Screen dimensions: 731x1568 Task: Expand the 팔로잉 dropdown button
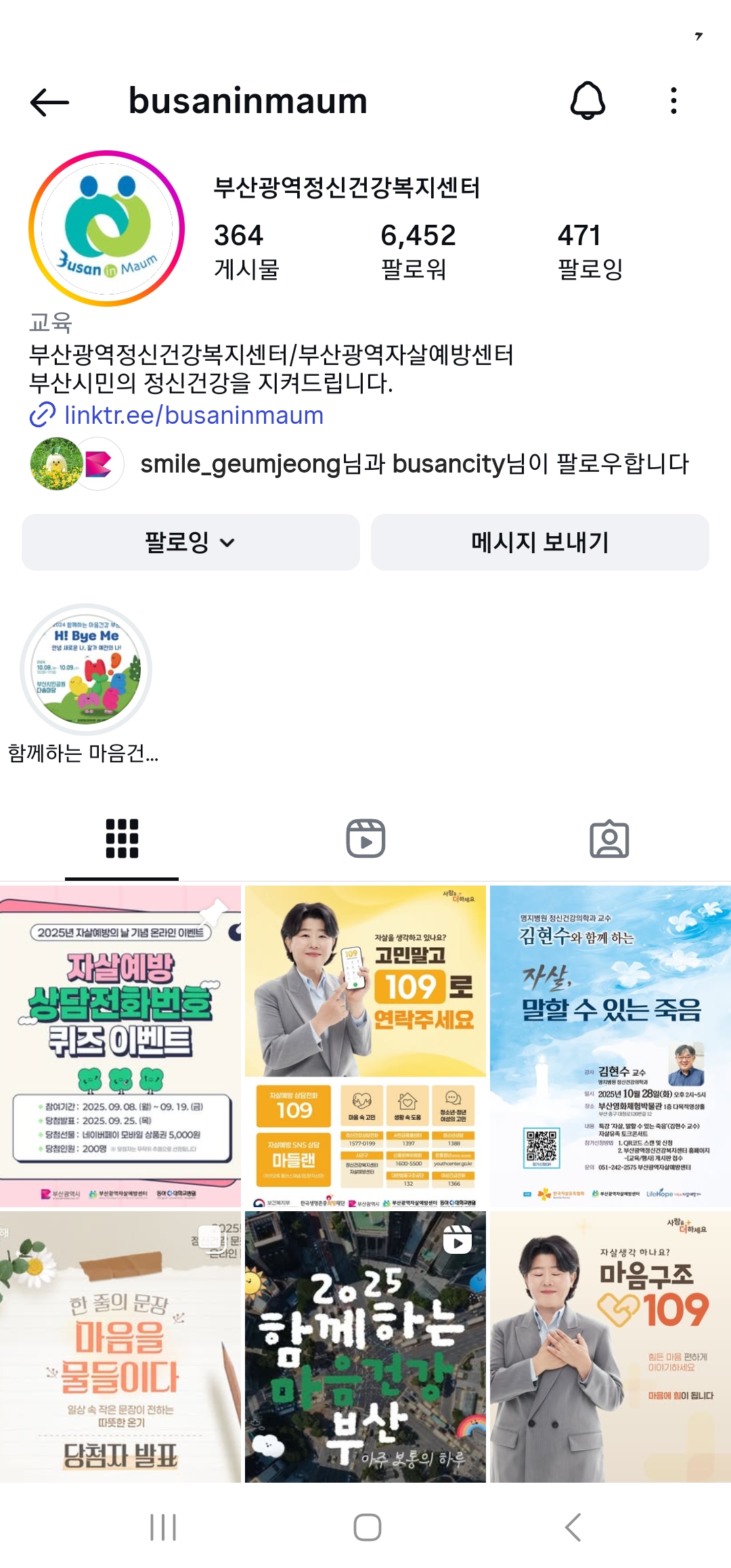[190, 542]
